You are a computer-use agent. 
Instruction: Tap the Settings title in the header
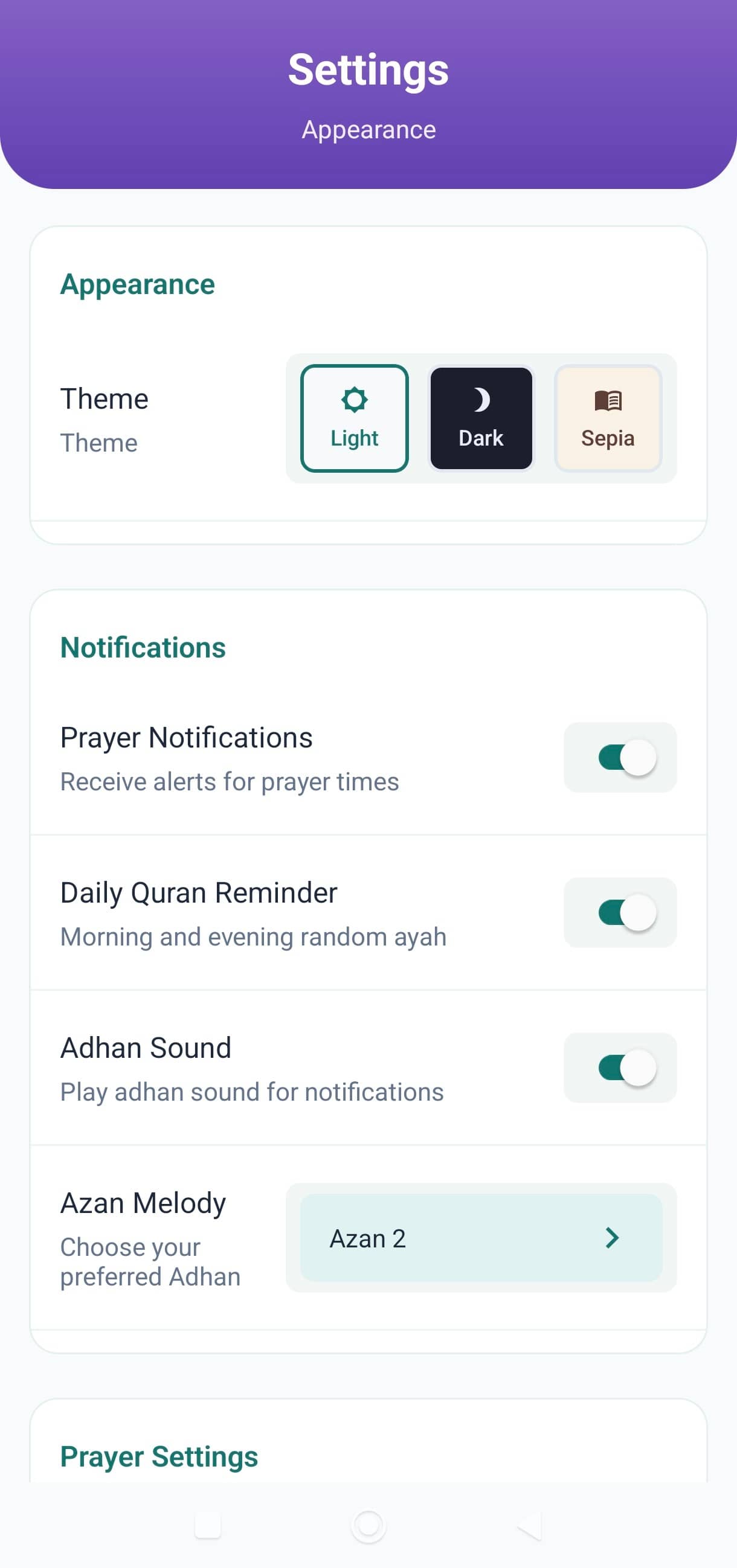tap(368, 69)
